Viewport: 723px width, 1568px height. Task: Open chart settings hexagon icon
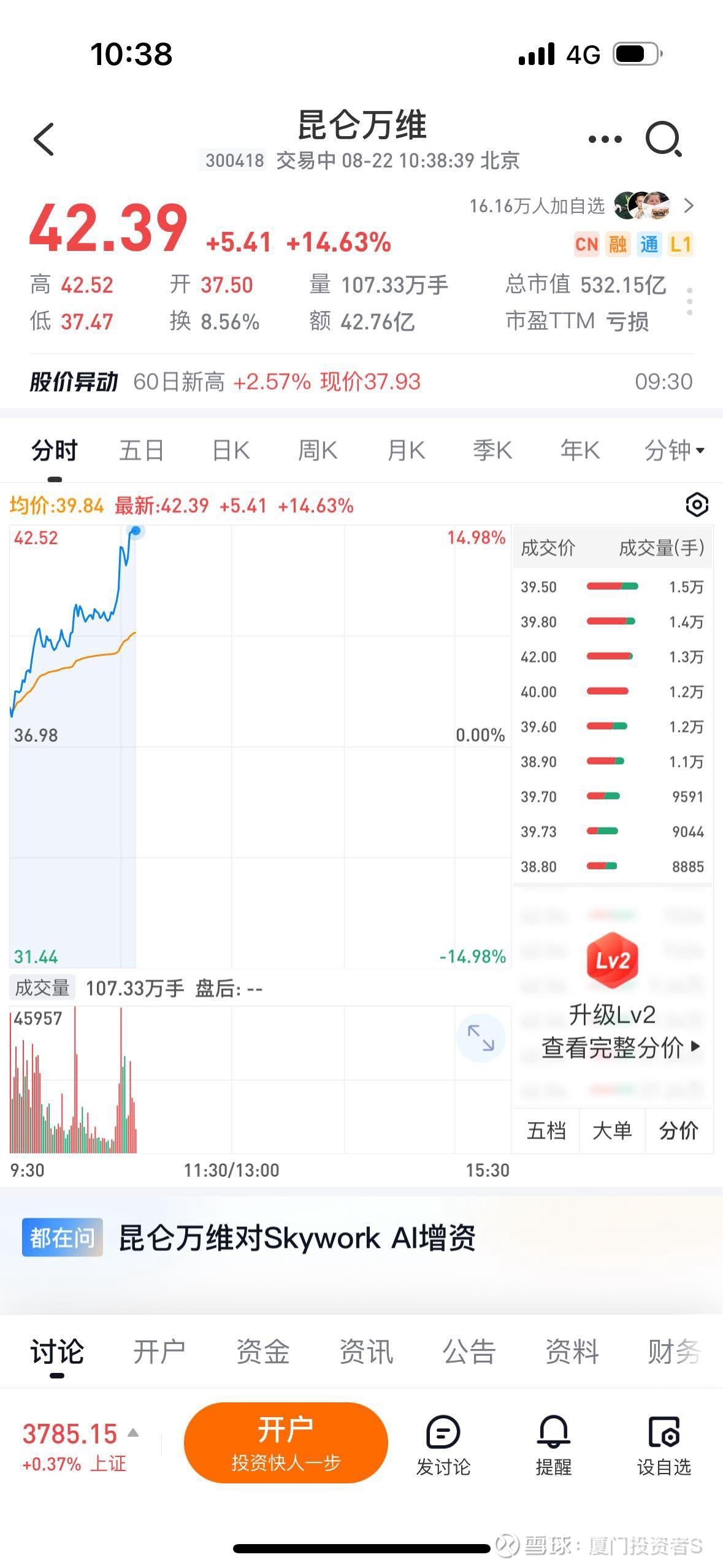pos(697,505)
